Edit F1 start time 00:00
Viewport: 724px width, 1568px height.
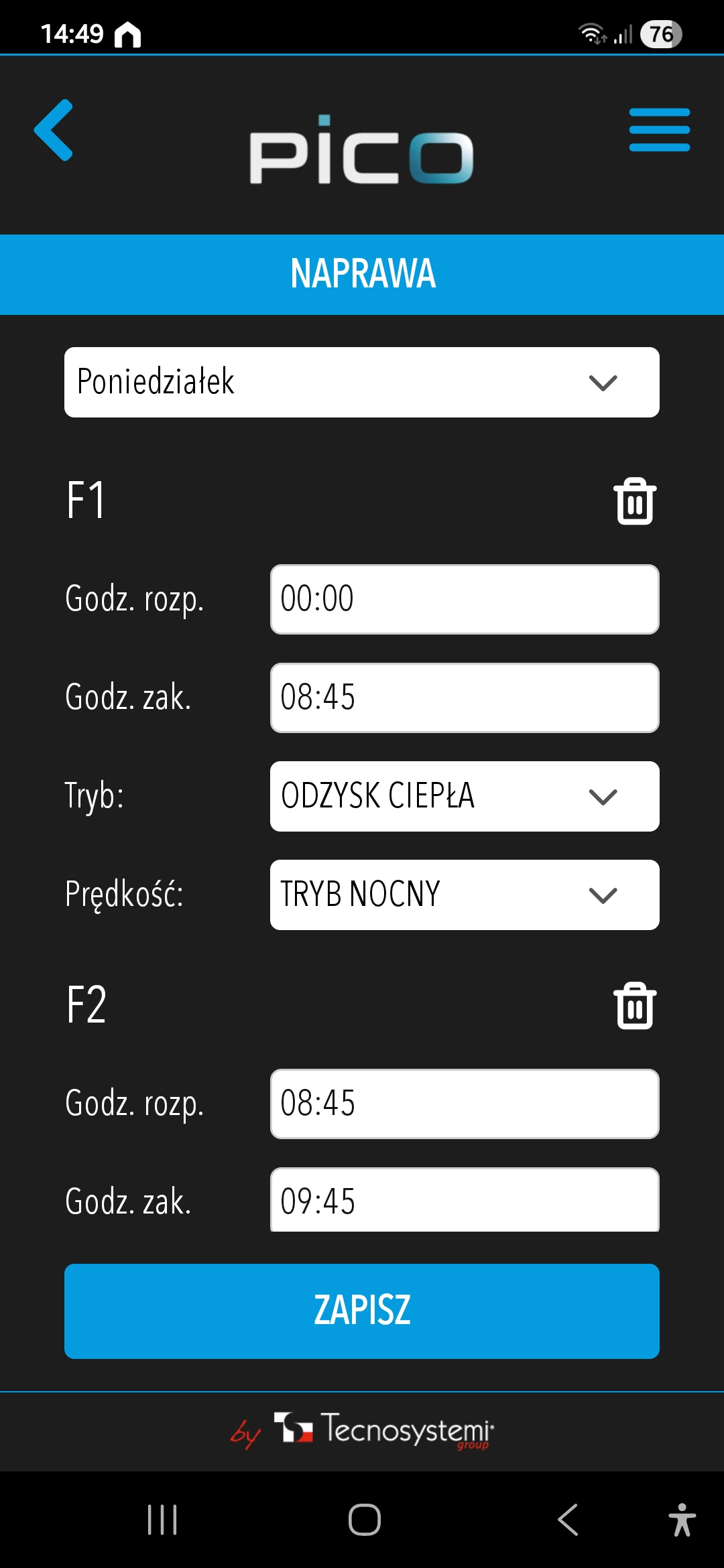464,599
